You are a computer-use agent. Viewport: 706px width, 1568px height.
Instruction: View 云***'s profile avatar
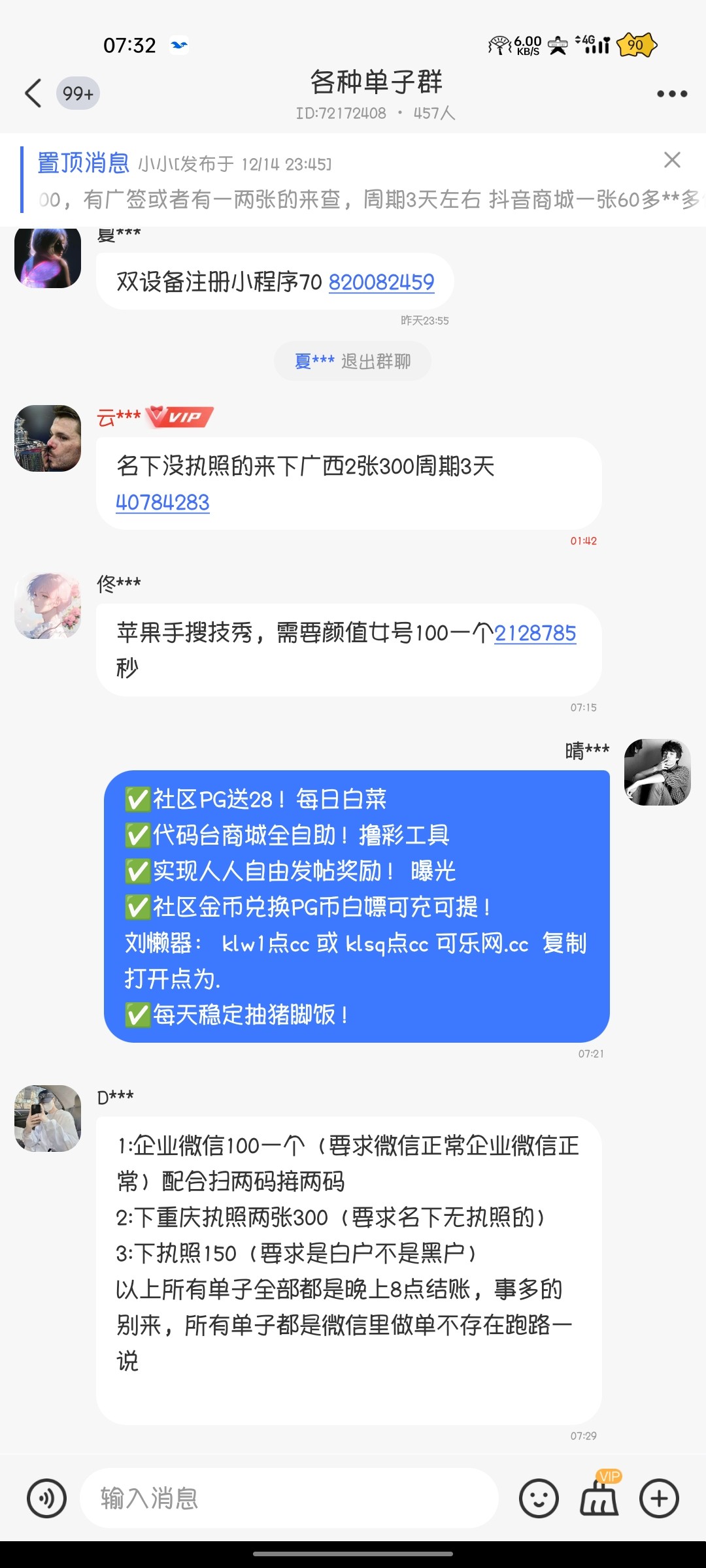(48, 438)
